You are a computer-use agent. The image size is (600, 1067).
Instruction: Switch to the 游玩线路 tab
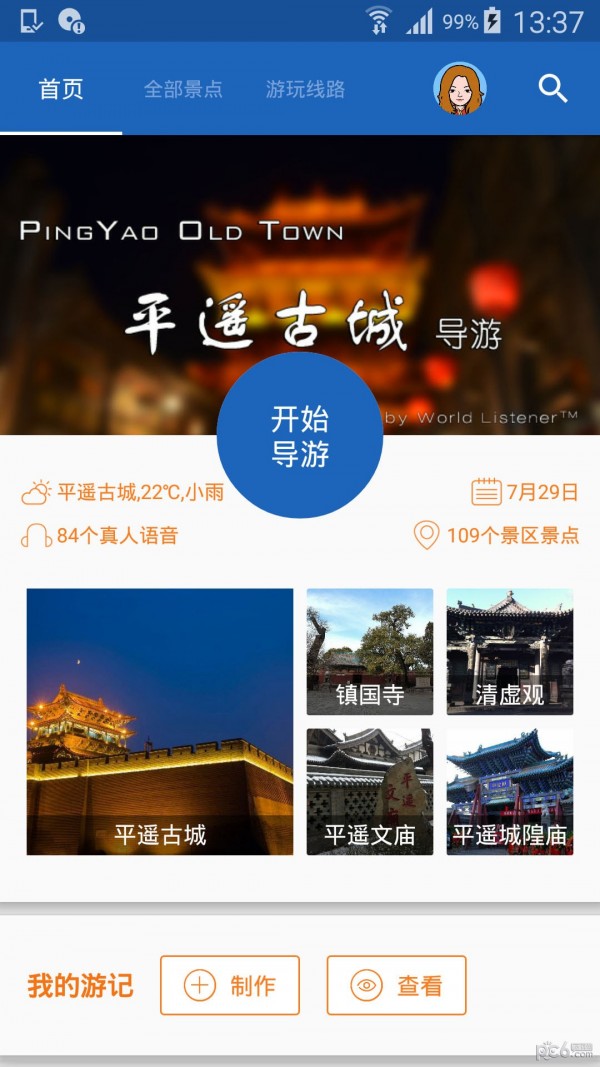(x=305, y=89)
